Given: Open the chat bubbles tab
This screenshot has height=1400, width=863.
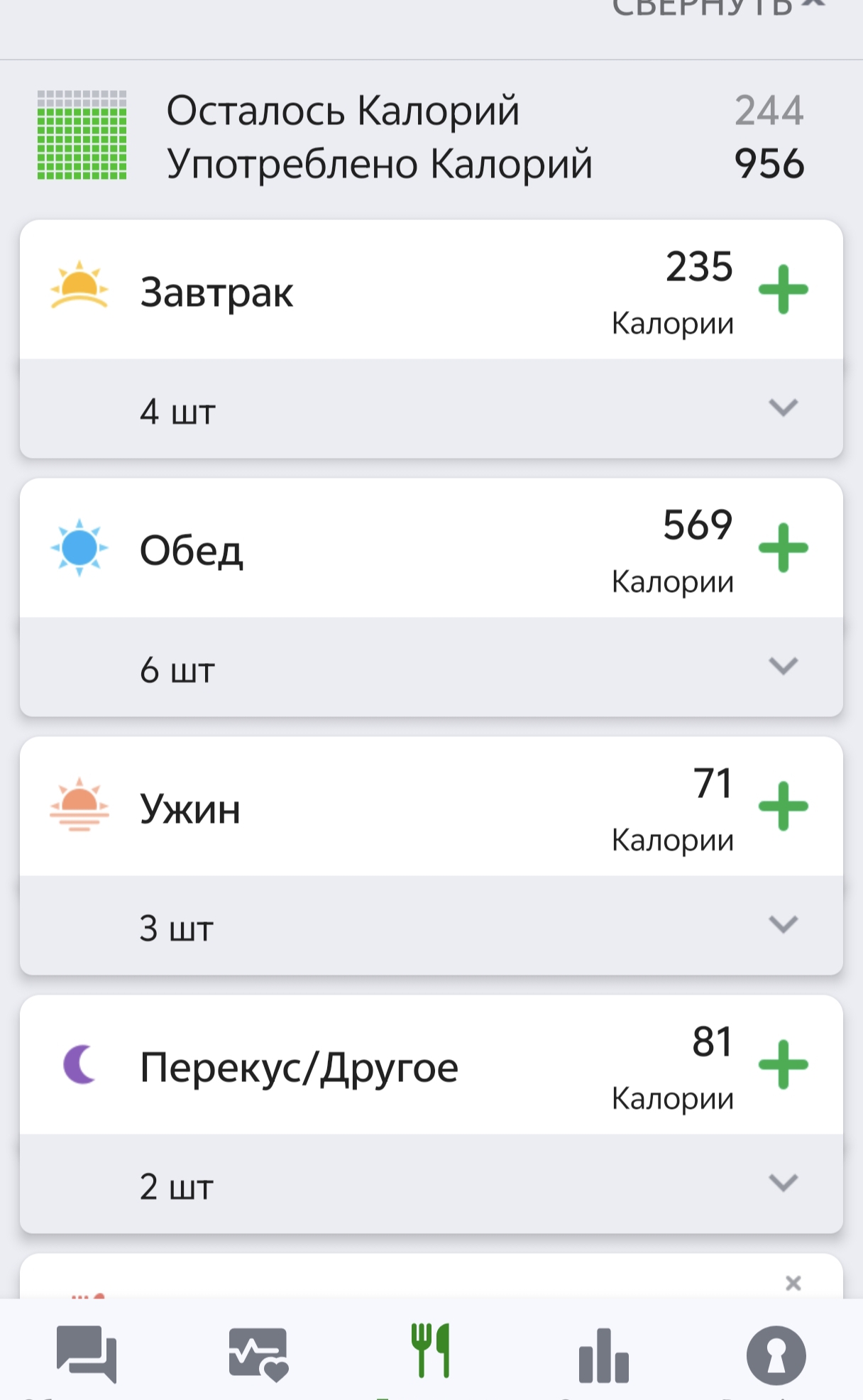Looking at the screenshot, I should click(x=87, y=1354).
